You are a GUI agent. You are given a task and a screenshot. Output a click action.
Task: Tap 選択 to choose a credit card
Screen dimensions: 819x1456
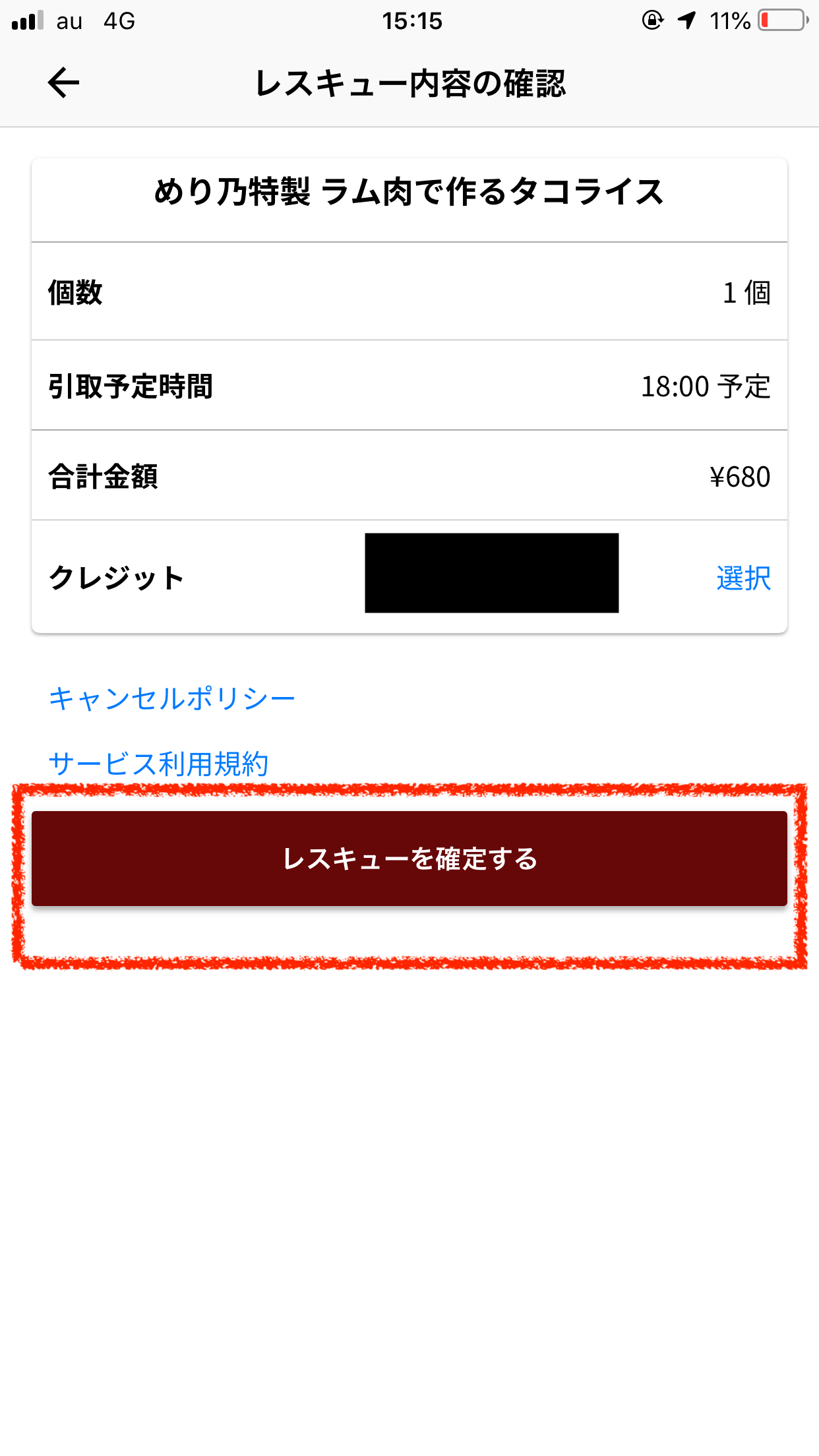(x=743, y=578)
